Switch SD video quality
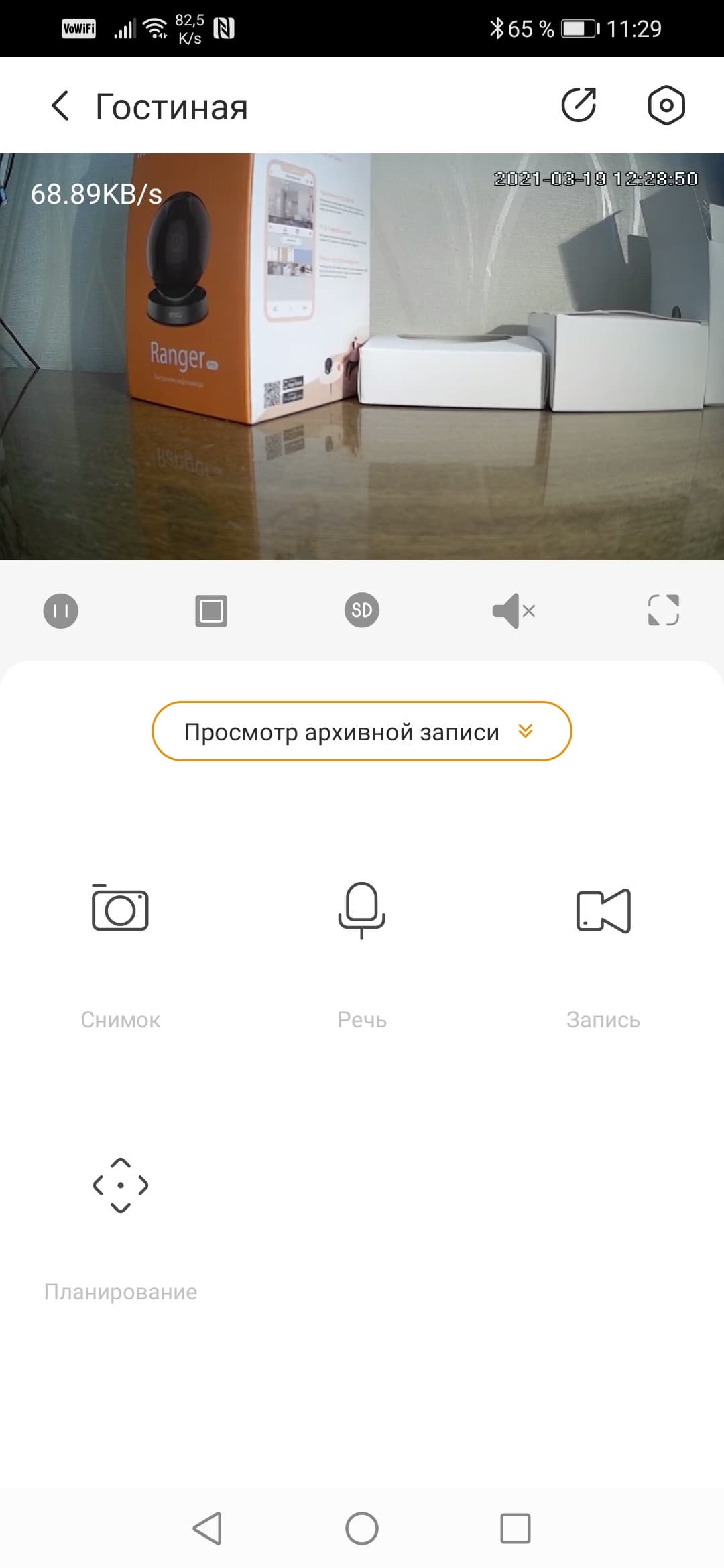This screenshot has width=724, height=1568. click(x=362, y=610)
